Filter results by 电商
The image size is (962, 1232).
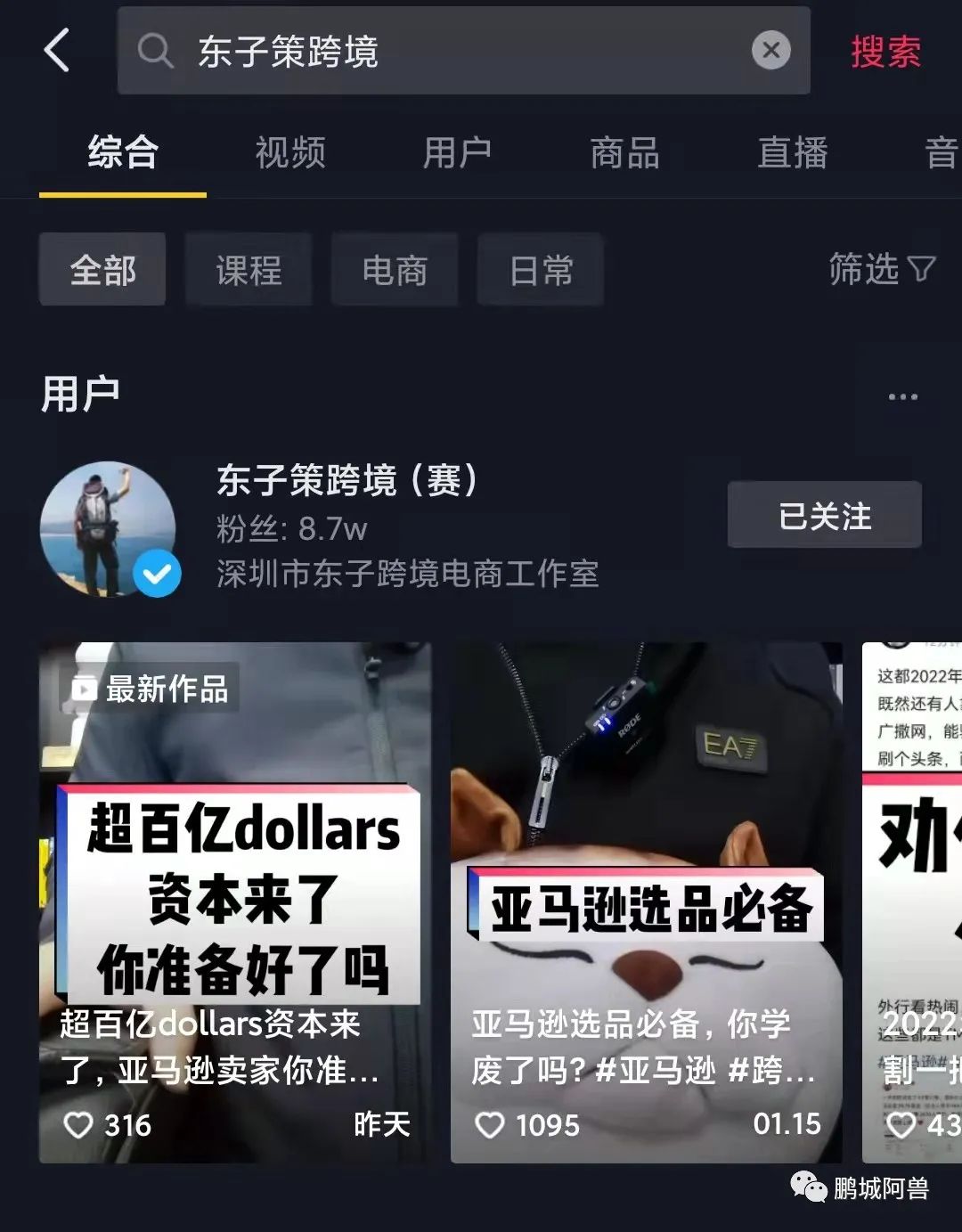pos(395,270)
